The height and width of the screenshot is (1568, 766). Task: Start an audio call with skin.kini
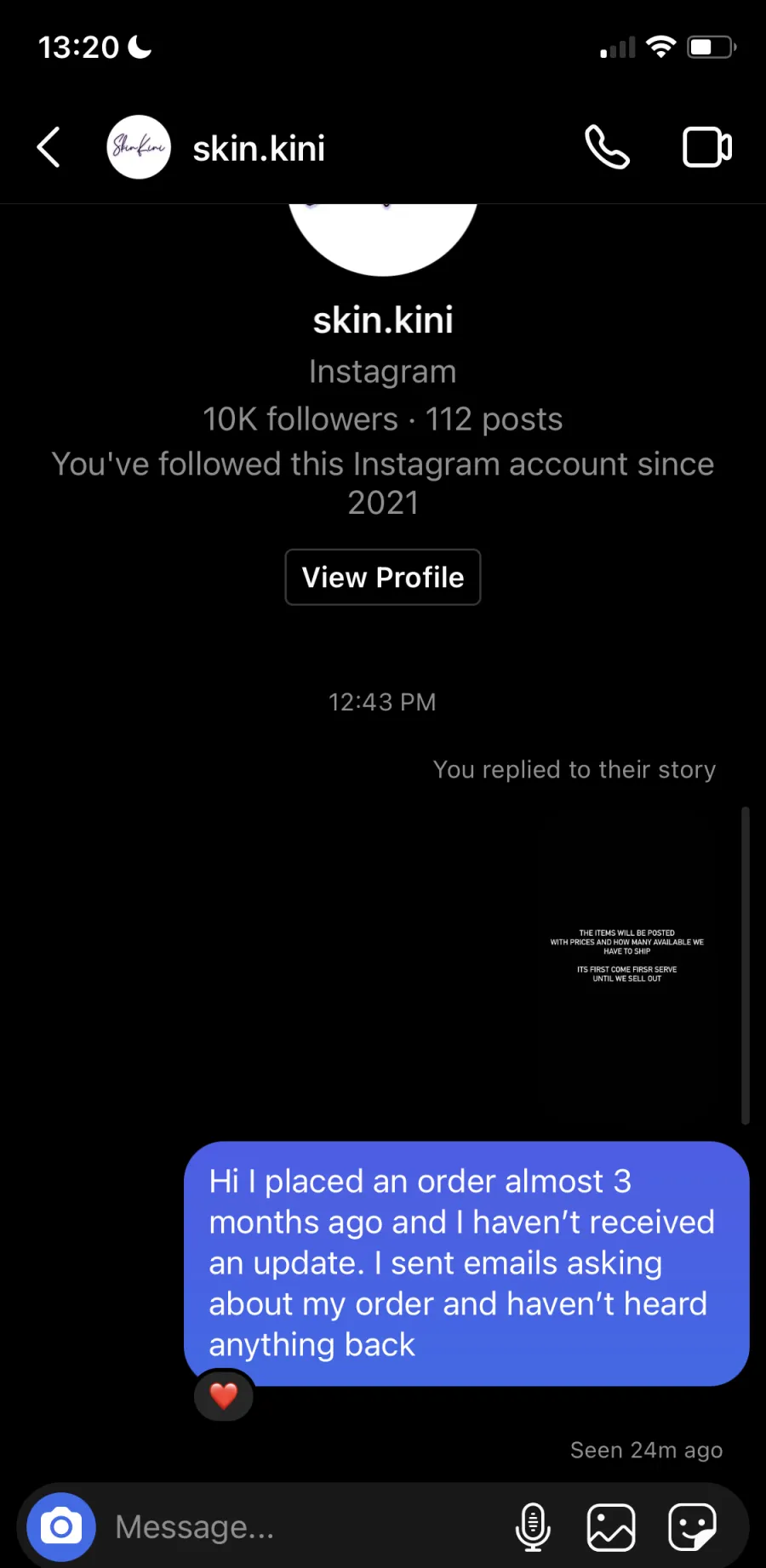coord(608,147)
